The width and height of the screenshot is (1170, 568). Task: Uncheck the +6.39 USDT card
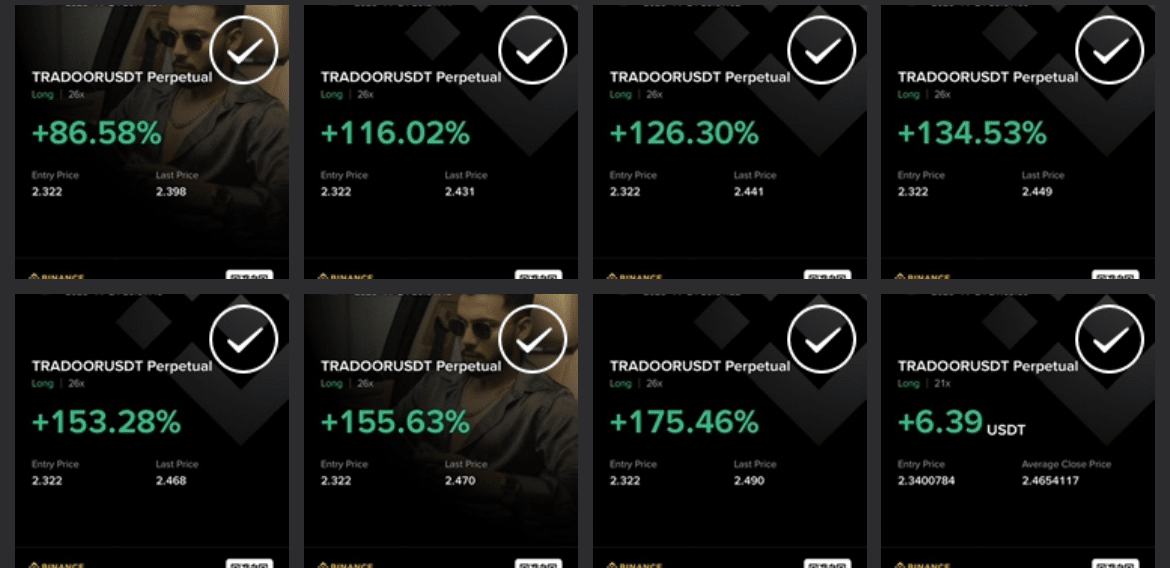(1110, 340)
